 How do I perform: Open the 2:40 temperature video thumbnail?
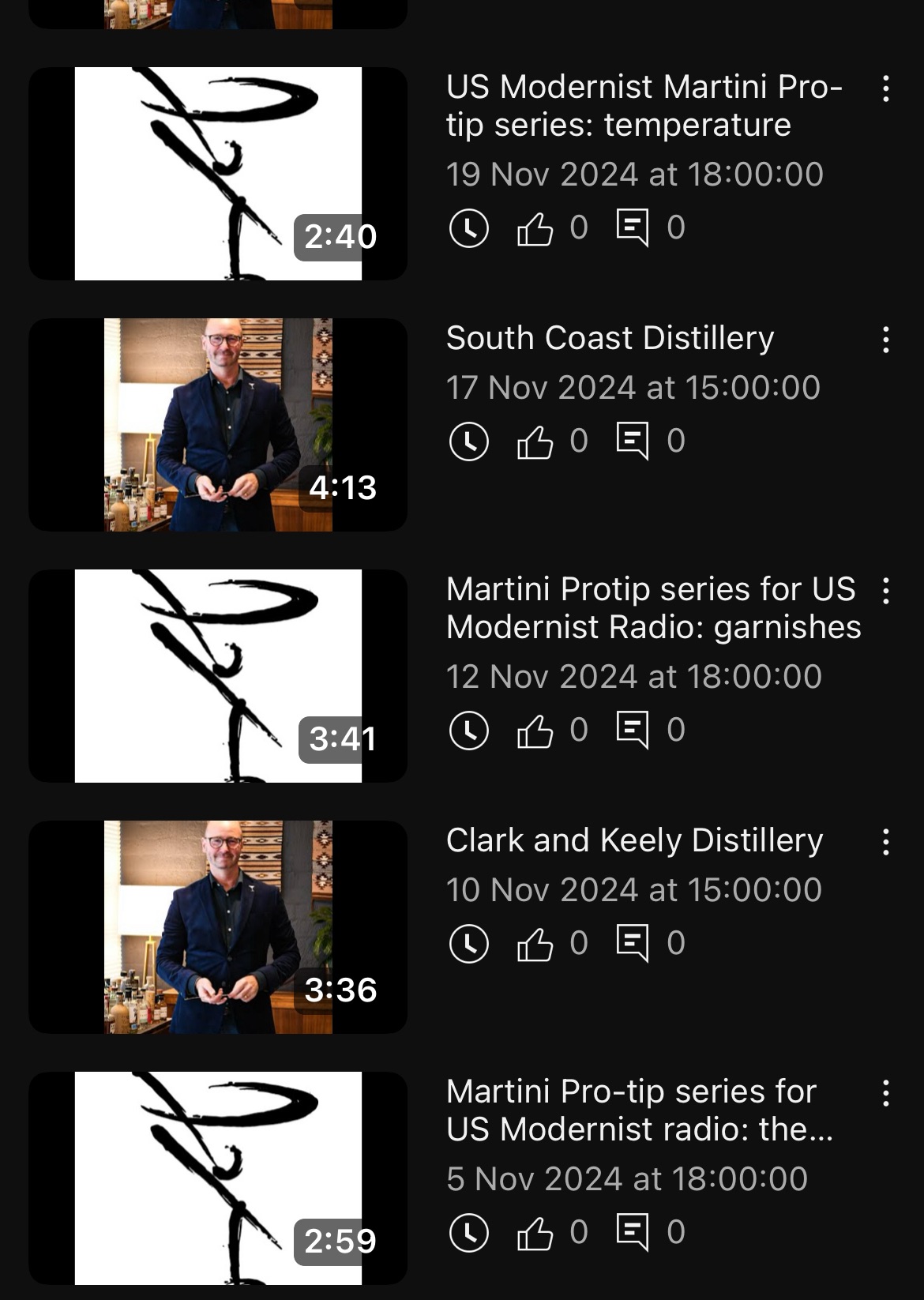point(218,174)
